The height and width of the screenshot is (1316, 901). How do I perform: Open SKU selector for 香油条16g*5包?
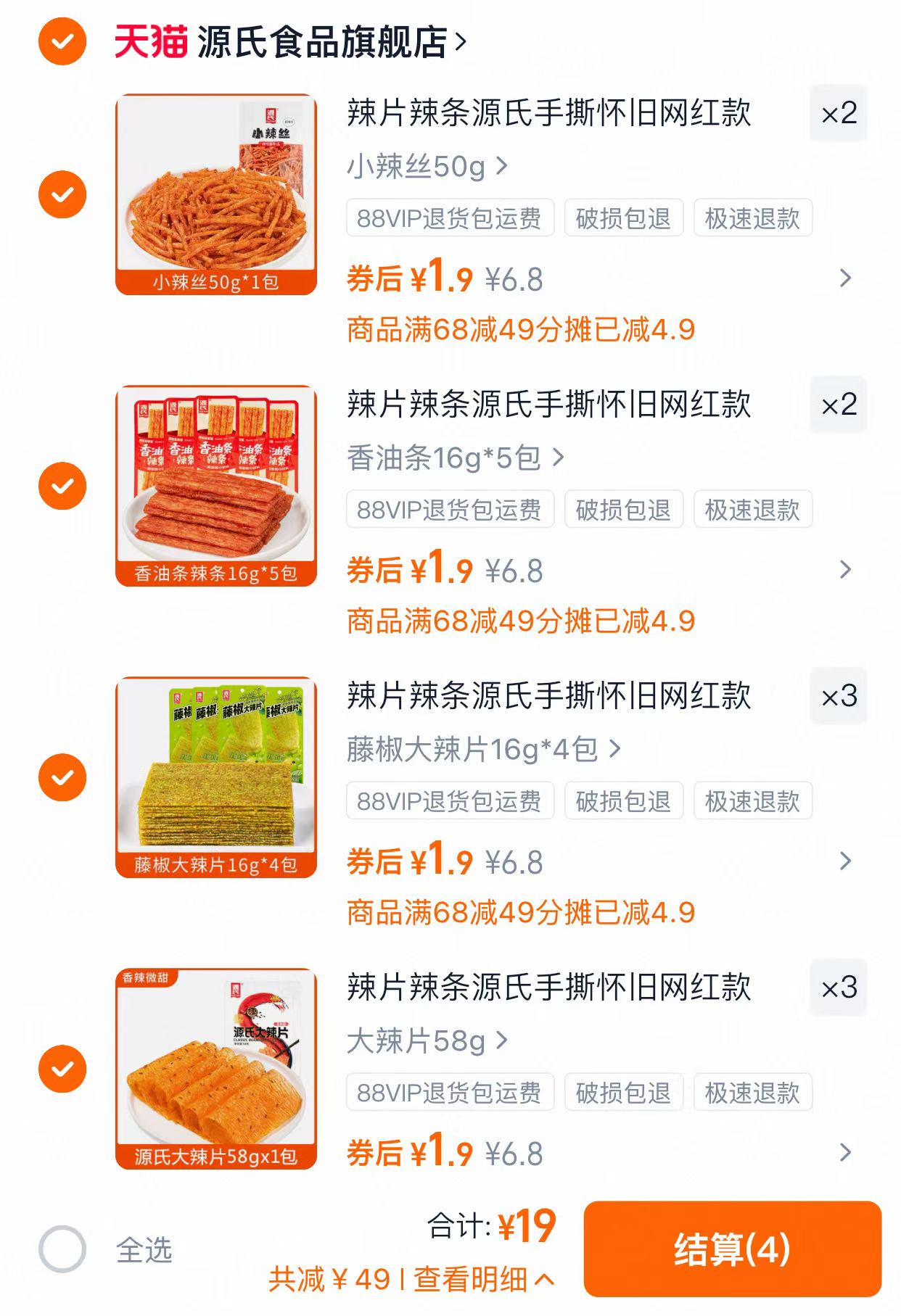click(x=457, y=458)
